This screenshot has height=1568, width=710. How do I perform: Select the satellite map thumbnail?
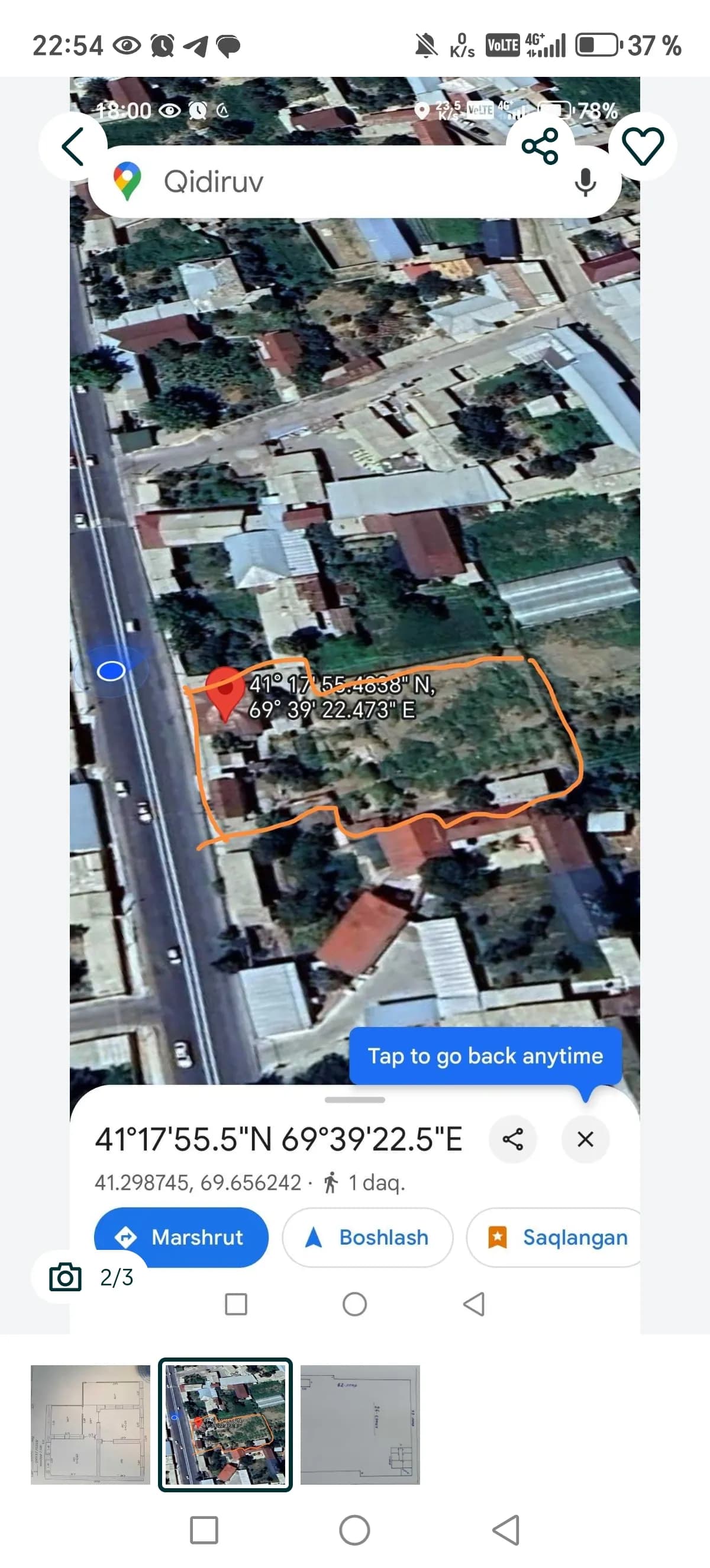(225, 1424)
